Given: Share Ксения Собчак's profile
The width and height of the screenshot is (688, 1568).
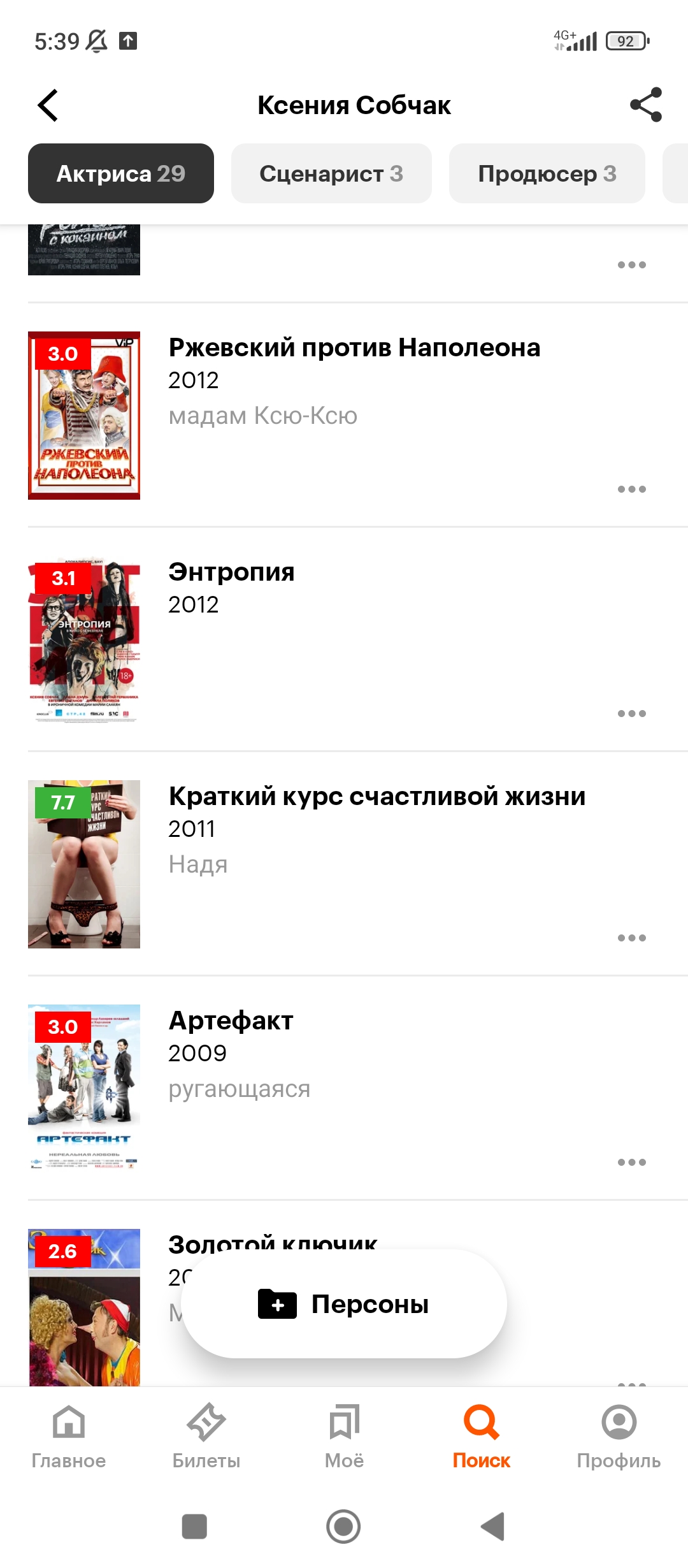Looking at the screenshot, I should point(645,105).
